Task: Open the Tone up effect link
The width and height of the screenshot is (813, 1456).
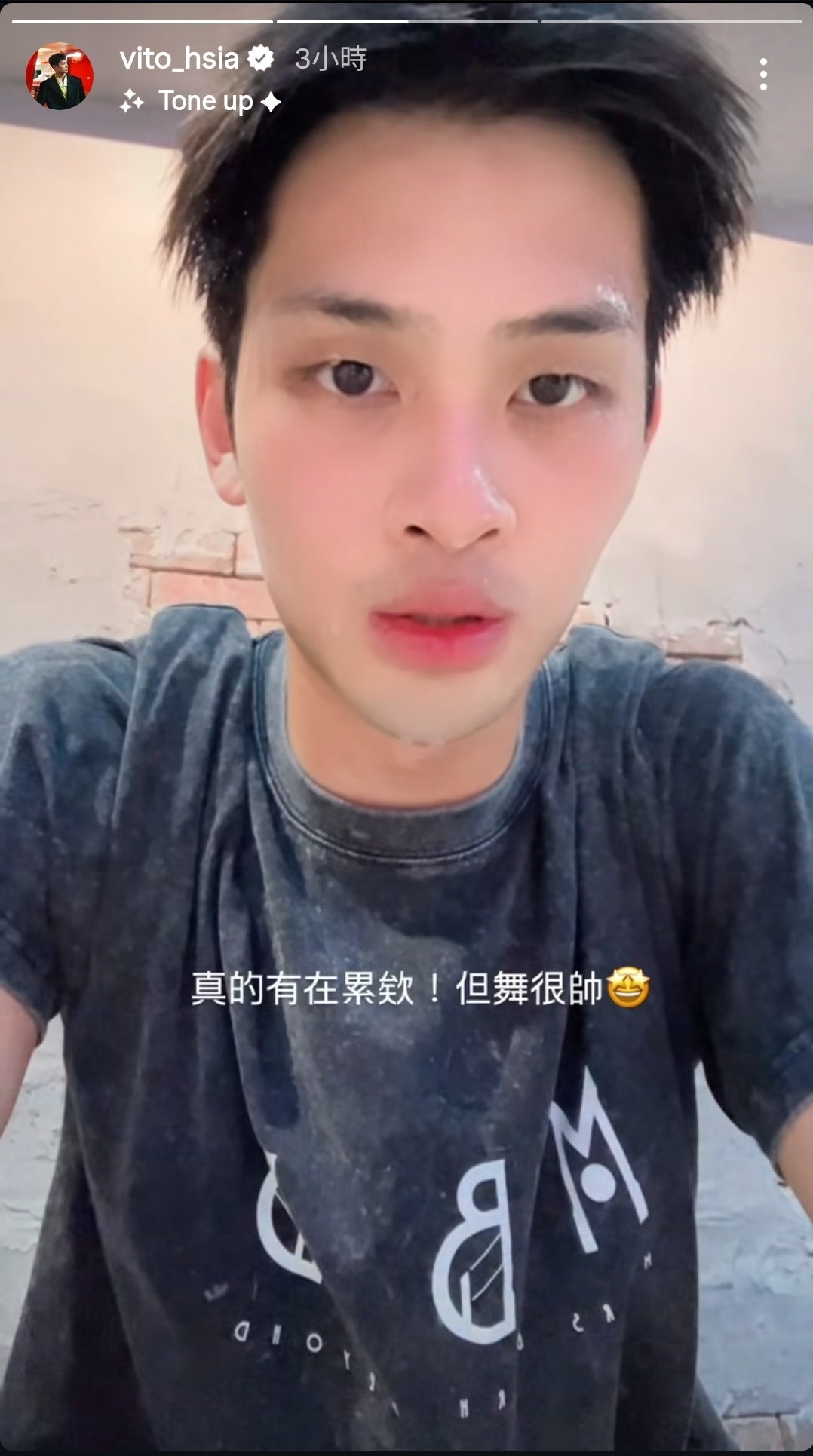Action: click(x=204, y=101)
